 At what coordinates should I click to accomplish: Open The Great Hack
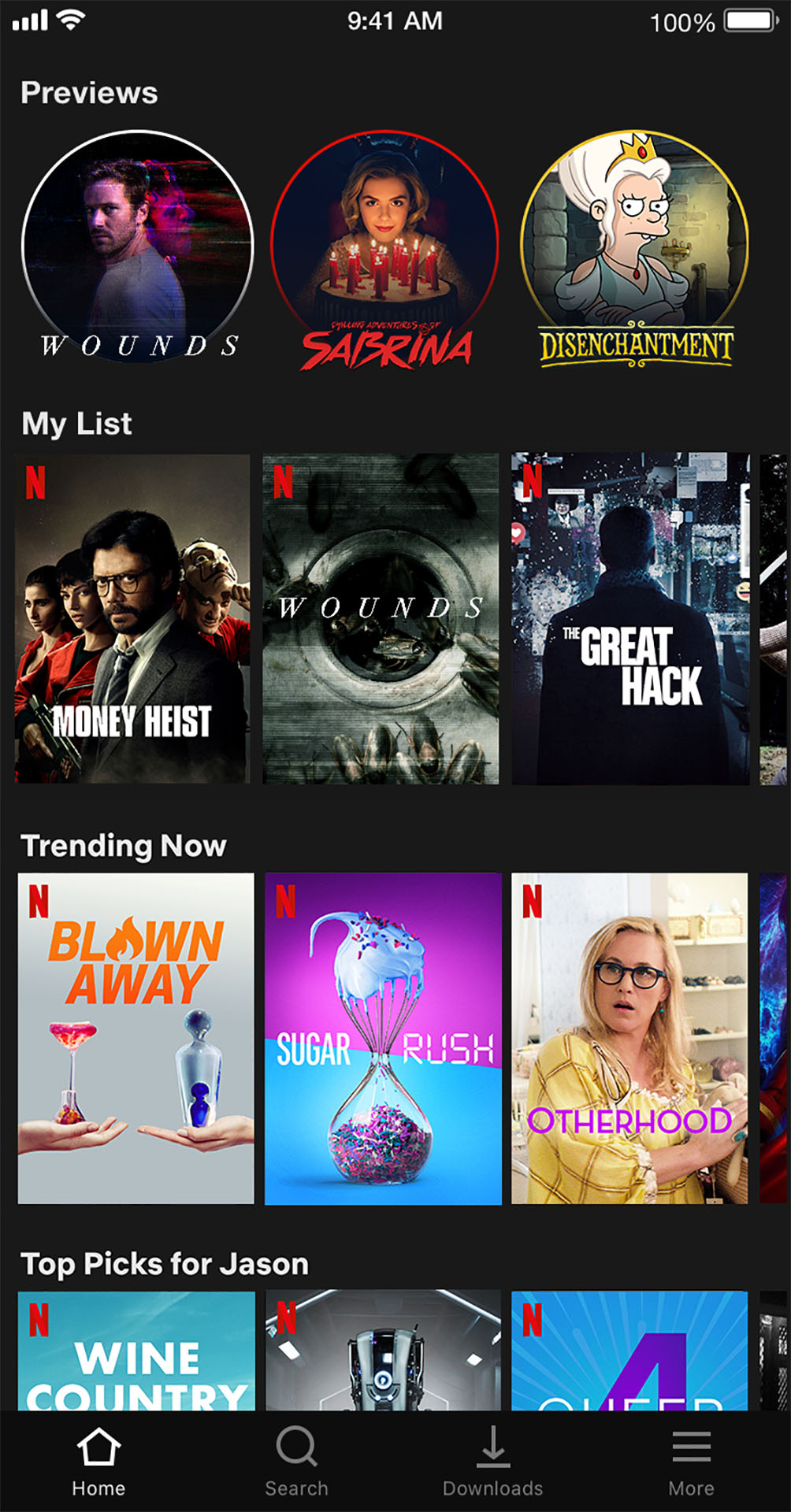pyautogui.click(x=630, y=619)
